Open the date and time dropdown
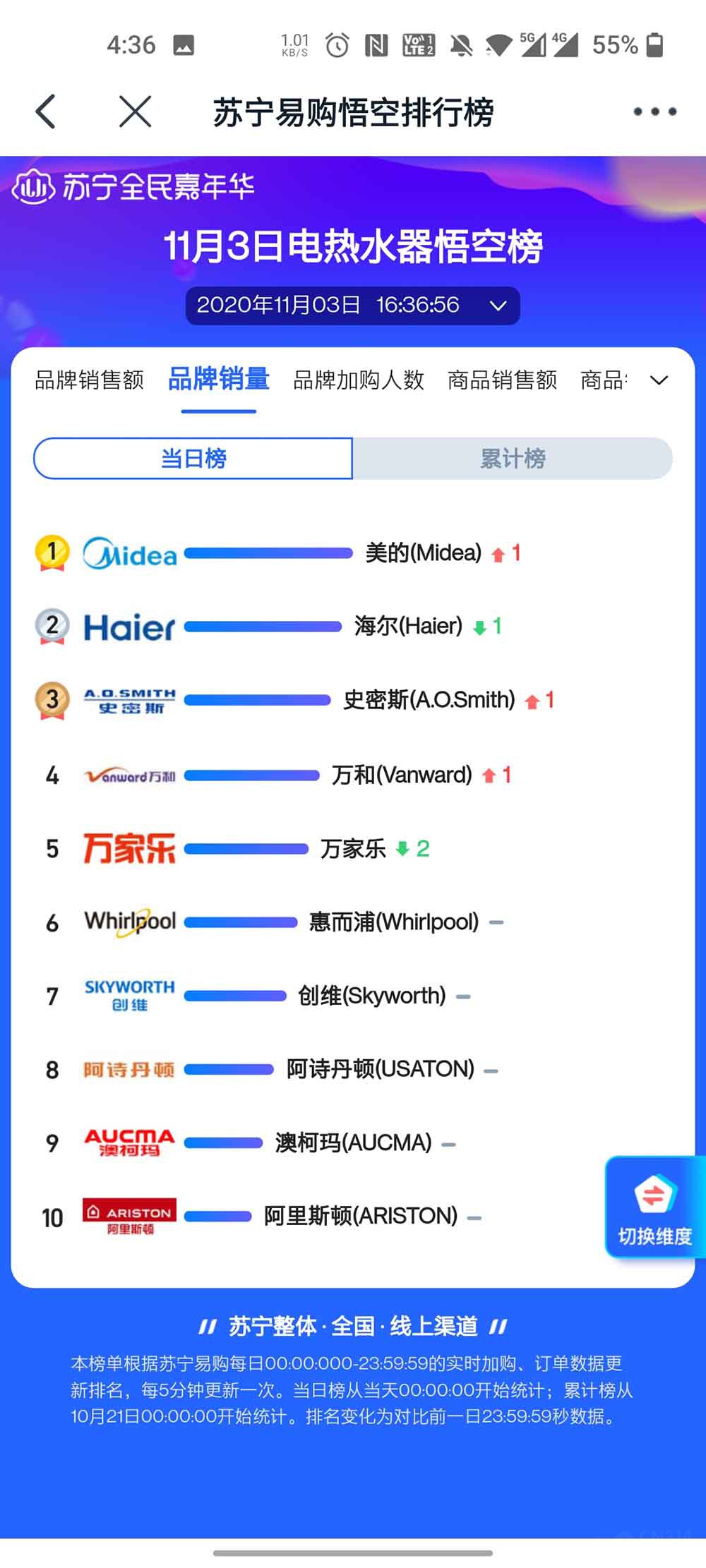Viewport: 706px width, 1568px height. click(352, 305)
